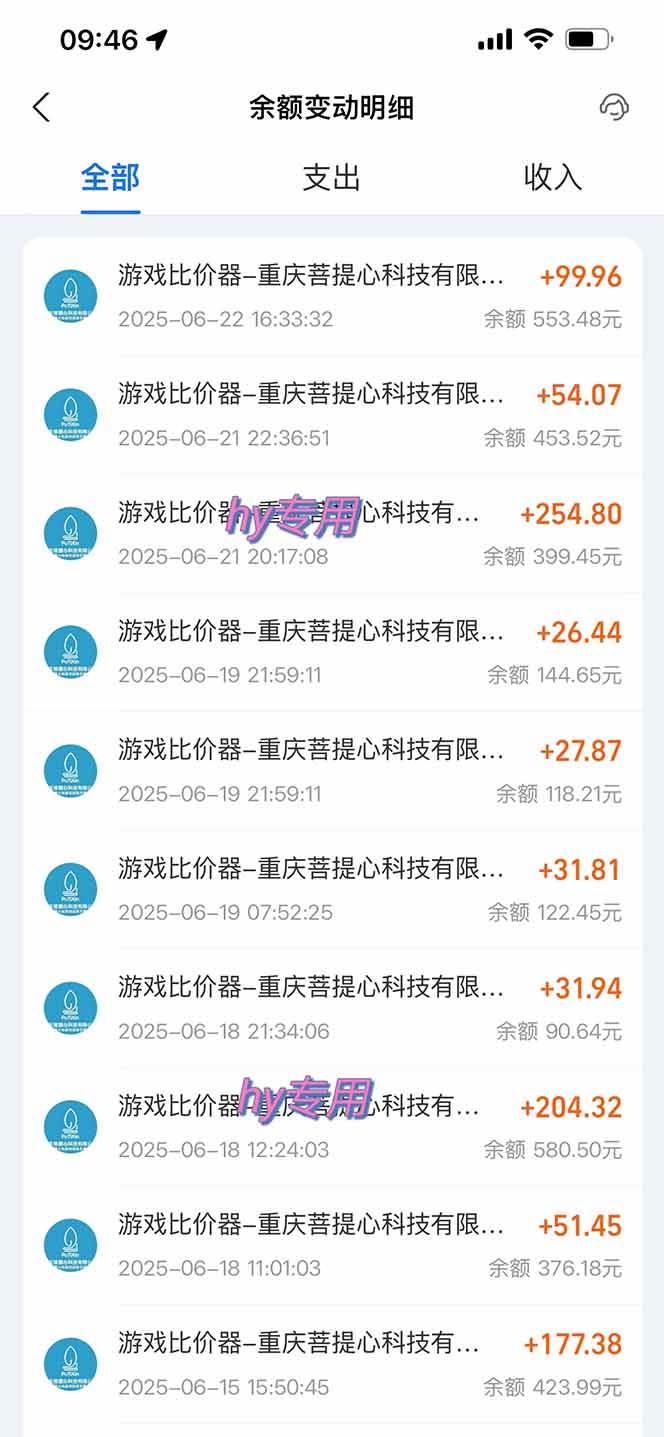This screenshot has width=664, height=1437.
Task: Switch to the 收入 tab
Action: pyautogui.click(x=552, y=178)
